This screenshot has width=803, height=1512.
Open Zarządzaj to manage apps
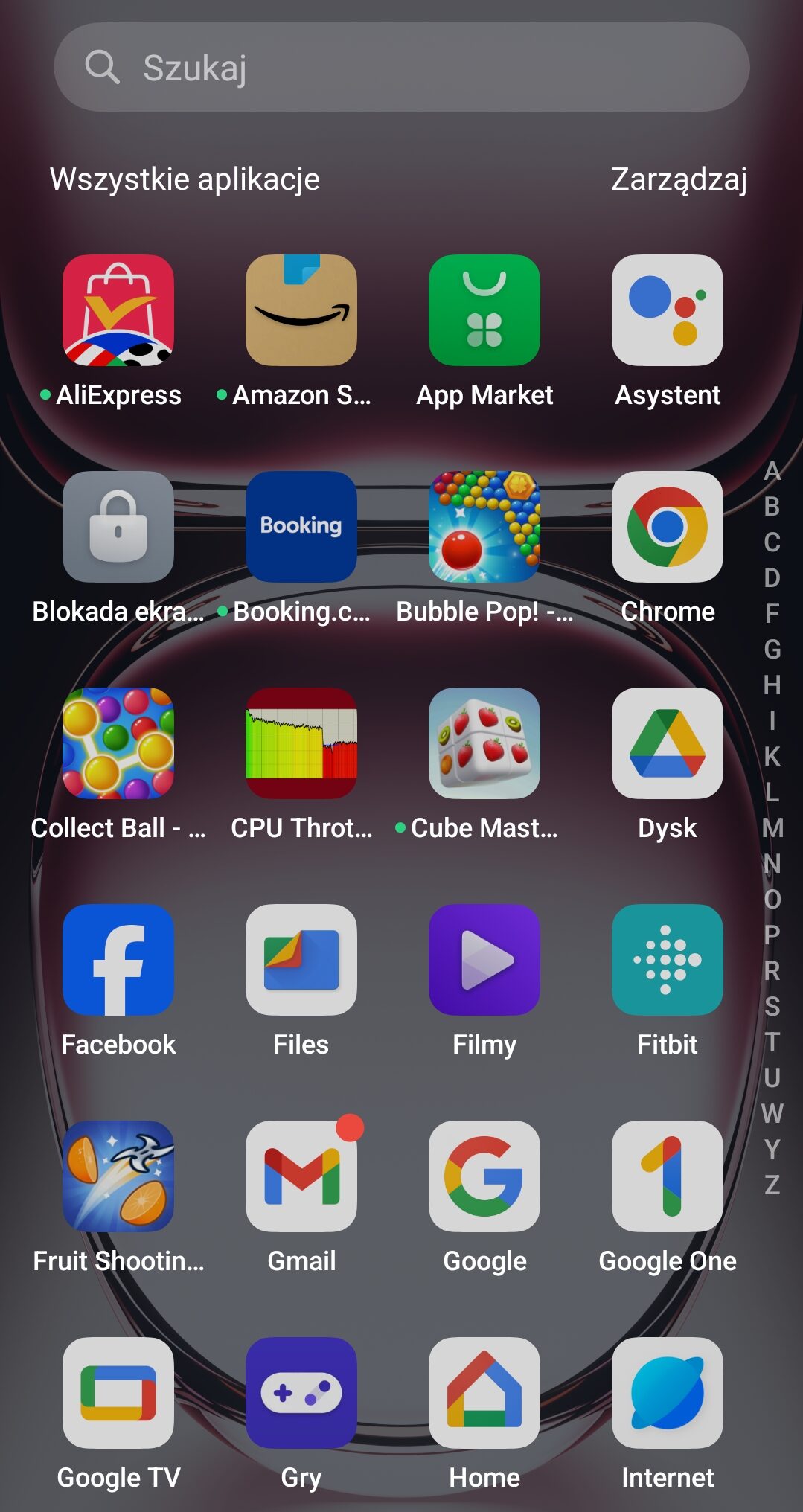[678, 179]
